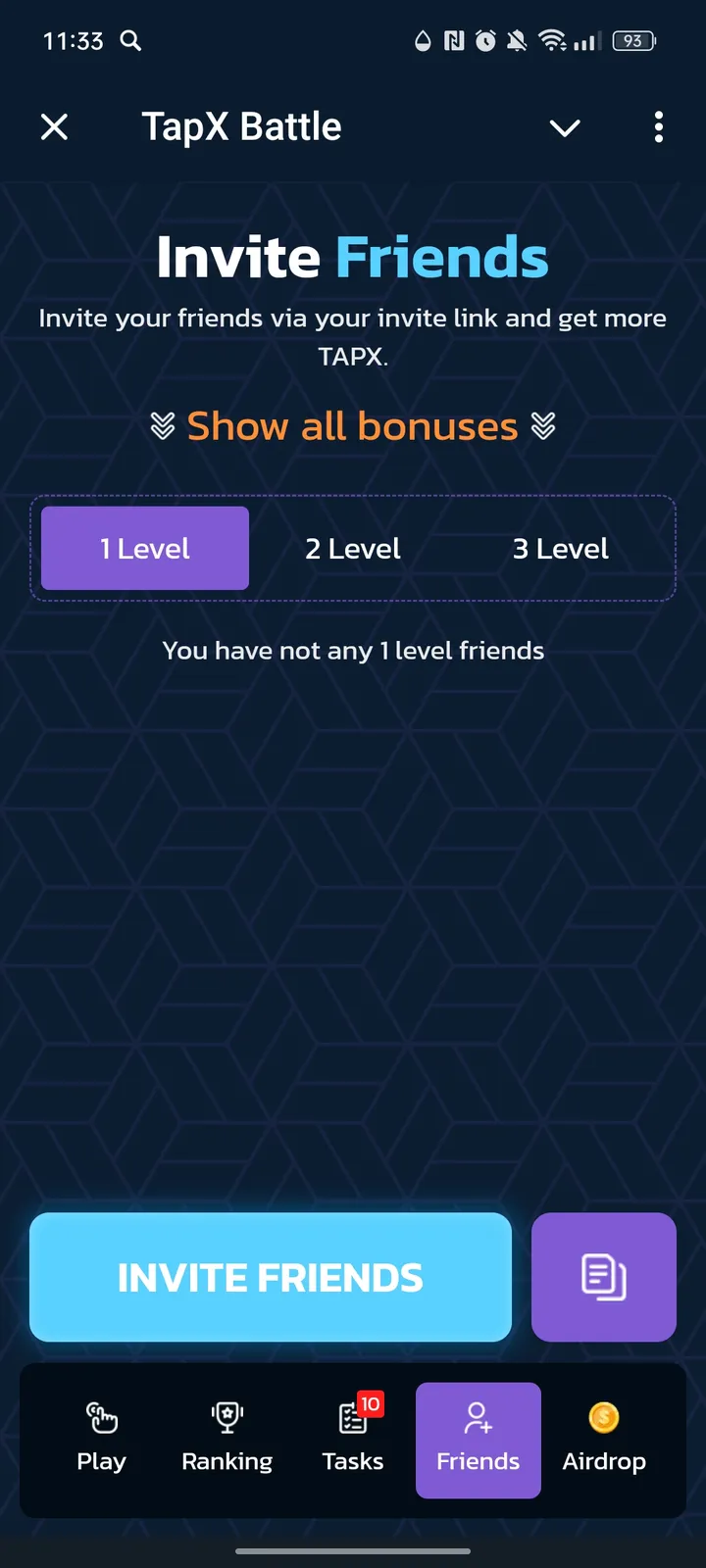Viewport: 706px width, 1568px height.
Task: Switch to the 3 Level filter
Action: [x=560, y=549]
